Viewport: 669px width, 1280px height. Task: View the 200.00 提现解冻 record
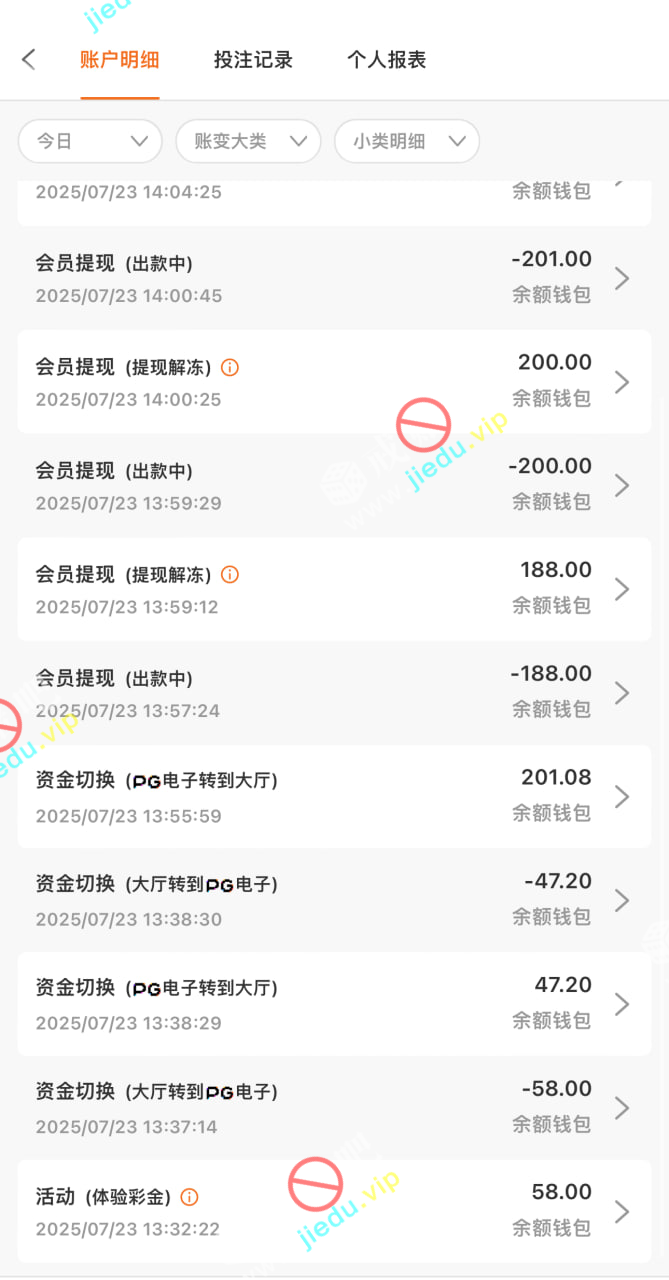pos(334,381)
